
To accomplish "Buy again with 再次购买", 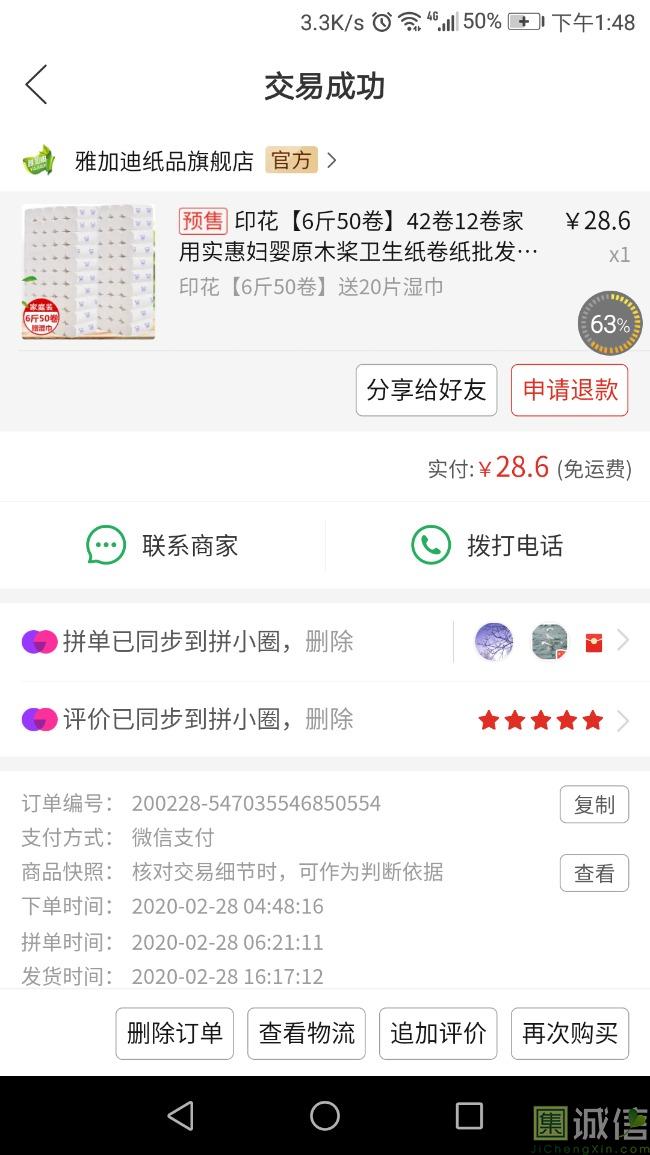I will pyautogui.click(x=570, y=1034).
